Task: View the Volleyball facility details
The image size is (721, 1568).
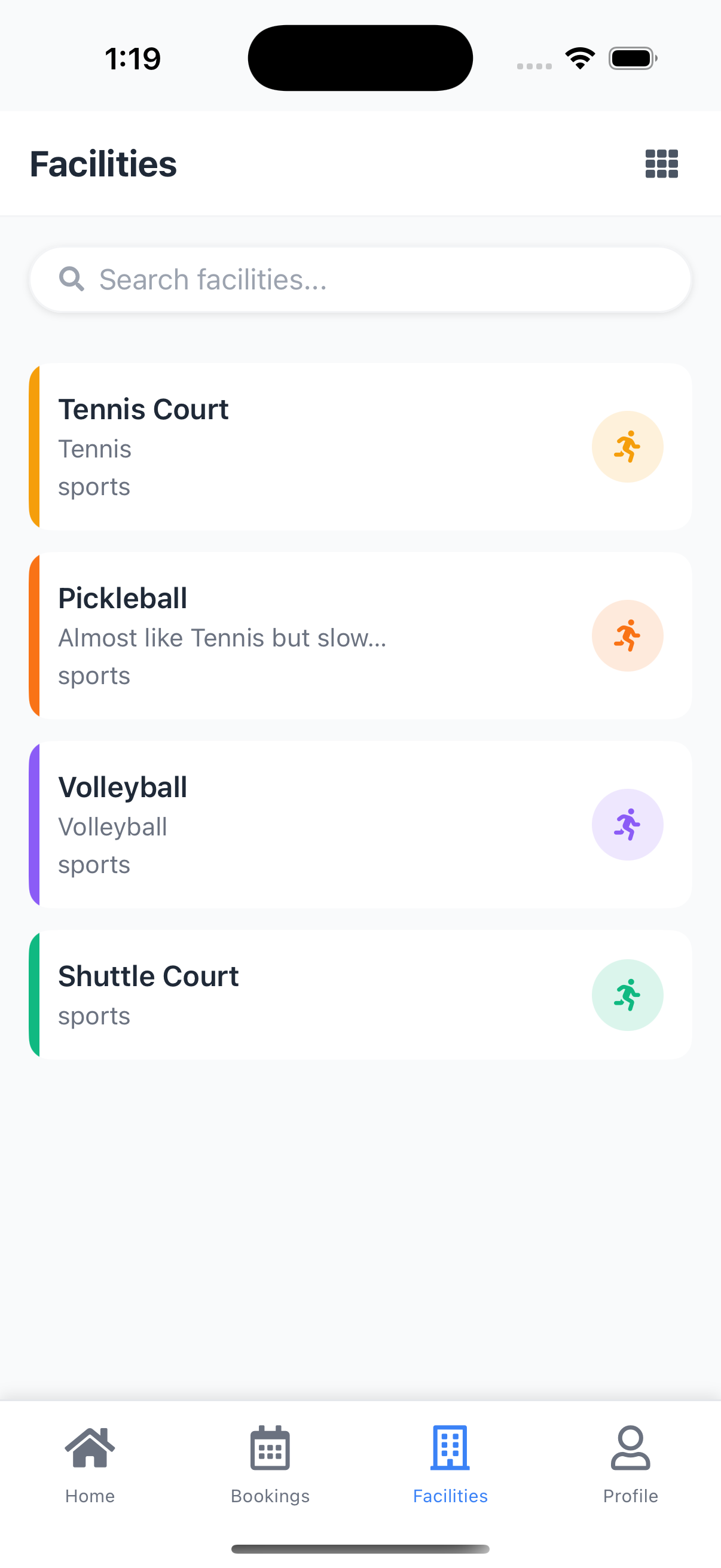Action: (360, 824)
